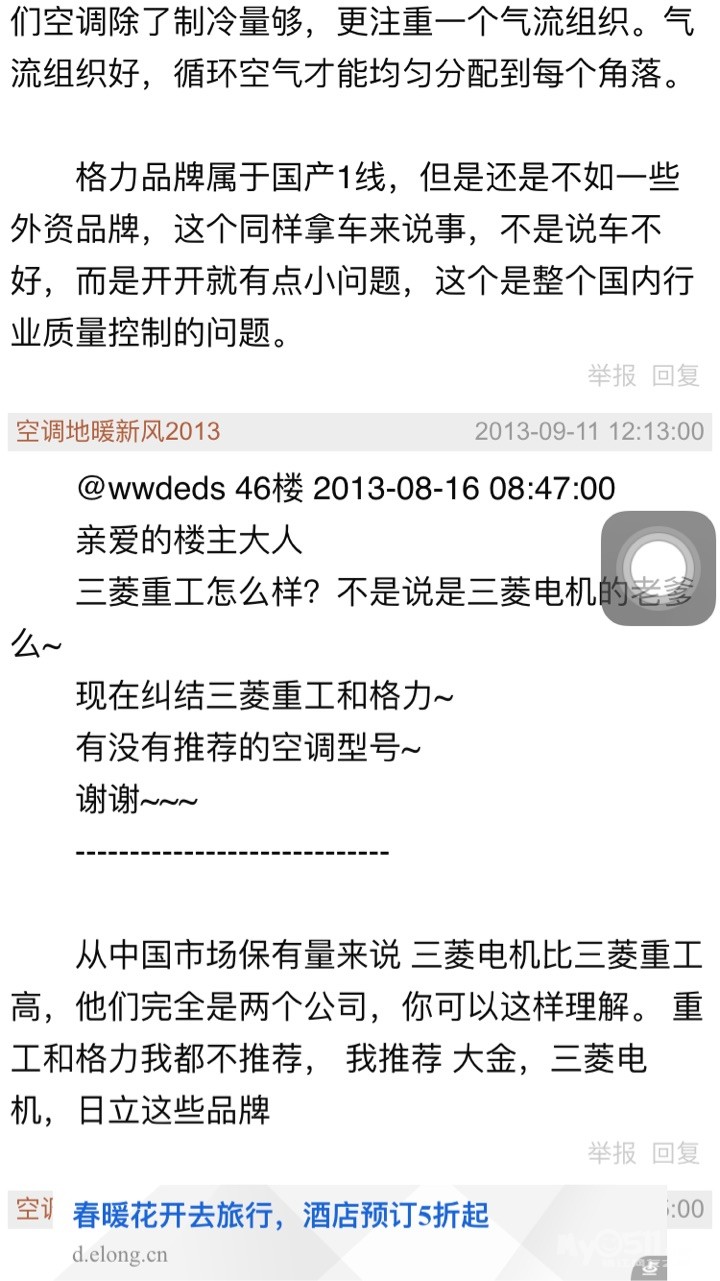
Task: Reply to the post about 格力品牌
Action: pos(676,376)
